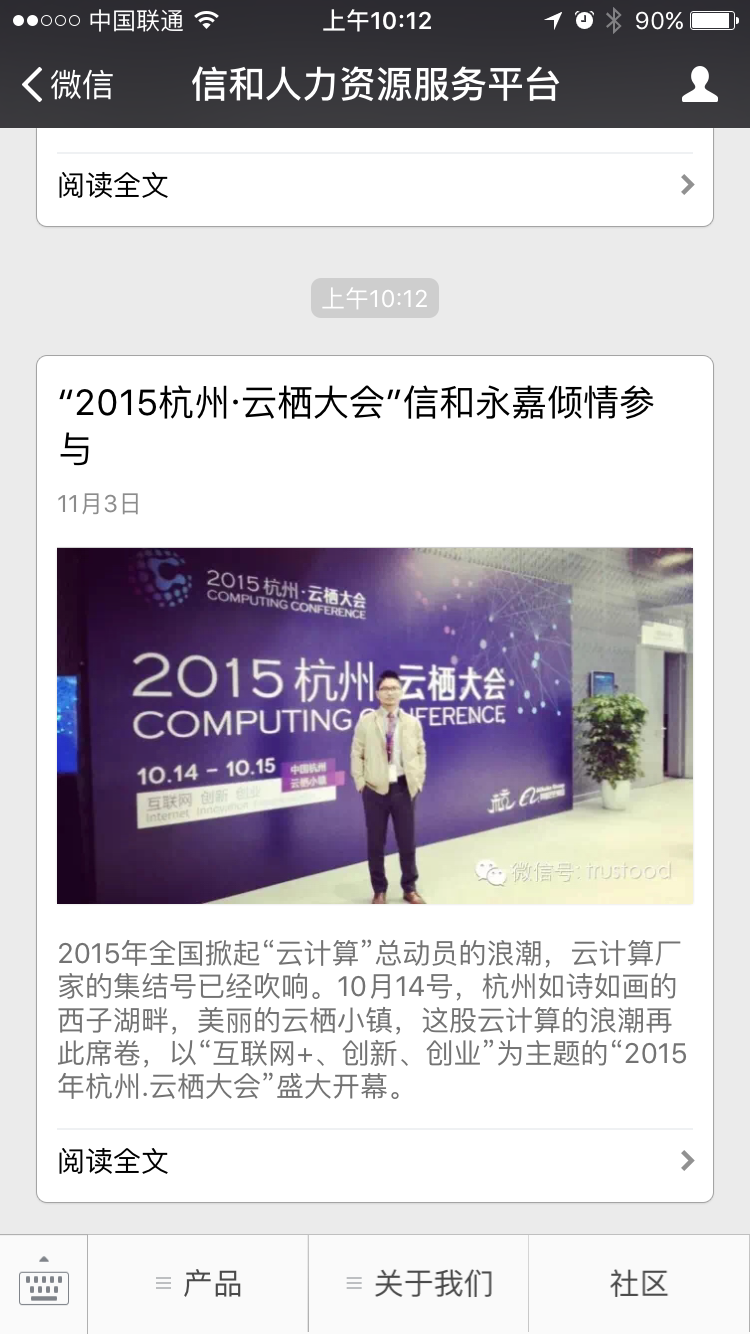
Task: Open the account profile icon
Action: point(699,85)
